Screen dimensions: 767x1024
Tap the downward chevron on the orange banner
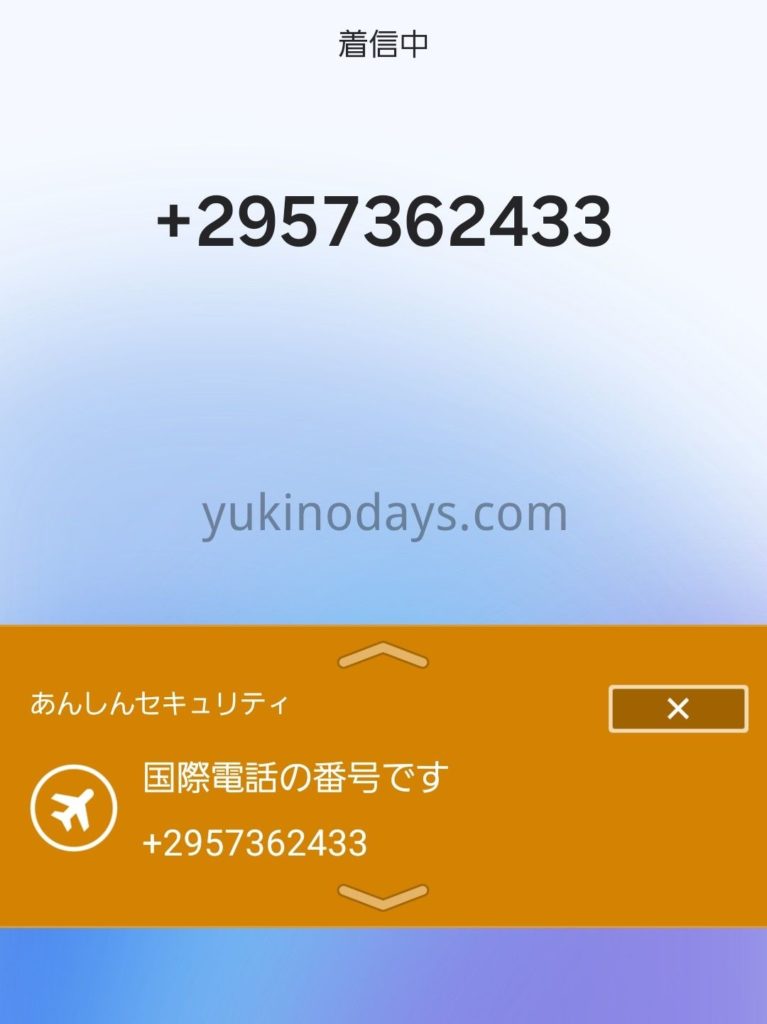[383, 896]
